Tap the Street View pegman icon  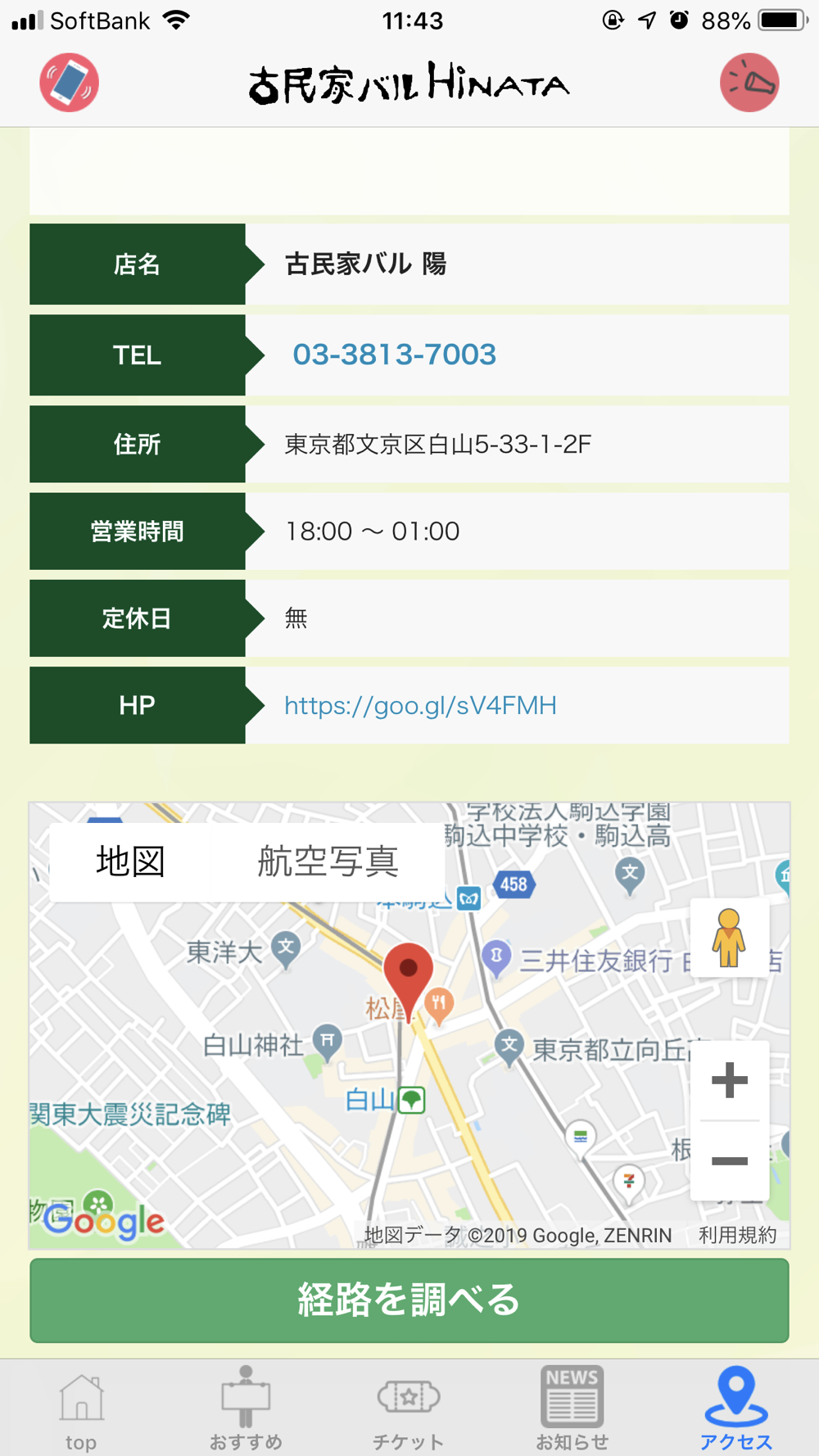[x=729, y=938]
